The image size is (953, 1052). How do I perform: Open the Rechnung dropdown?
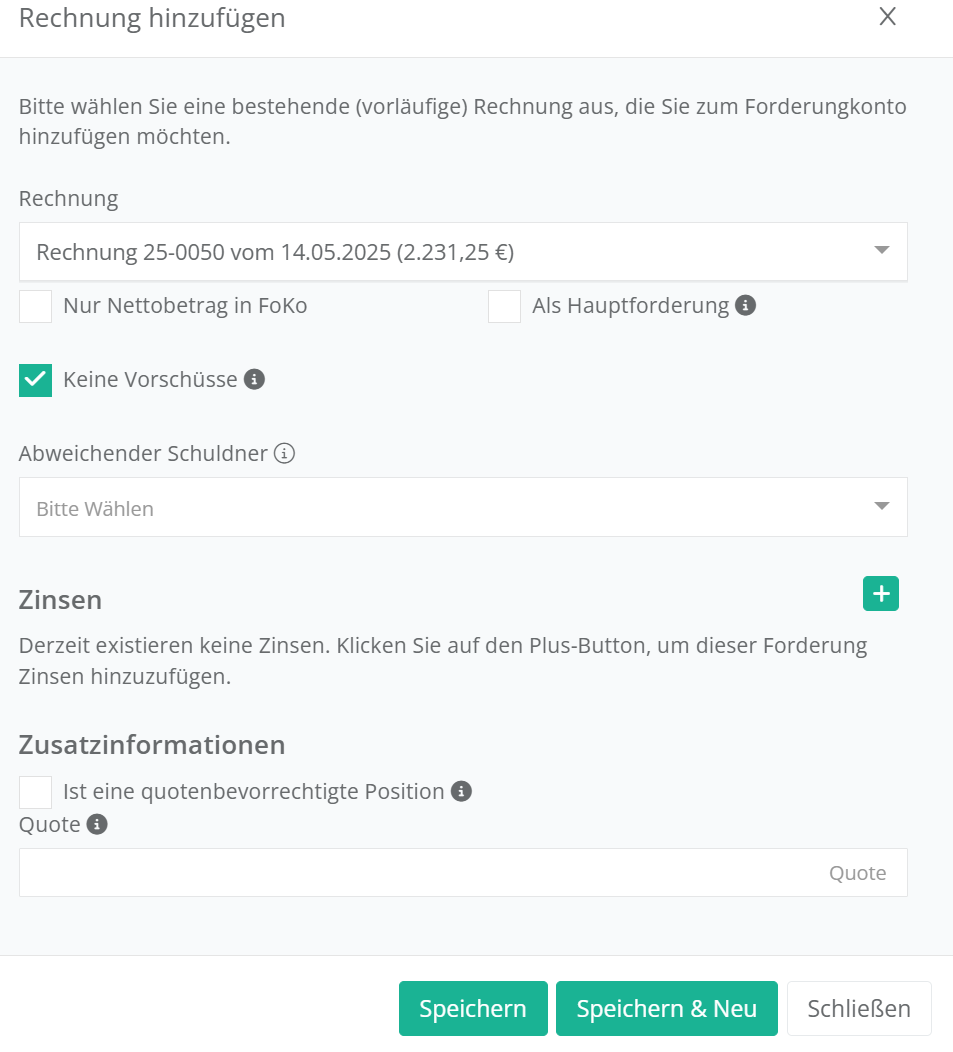coord(463,251)
